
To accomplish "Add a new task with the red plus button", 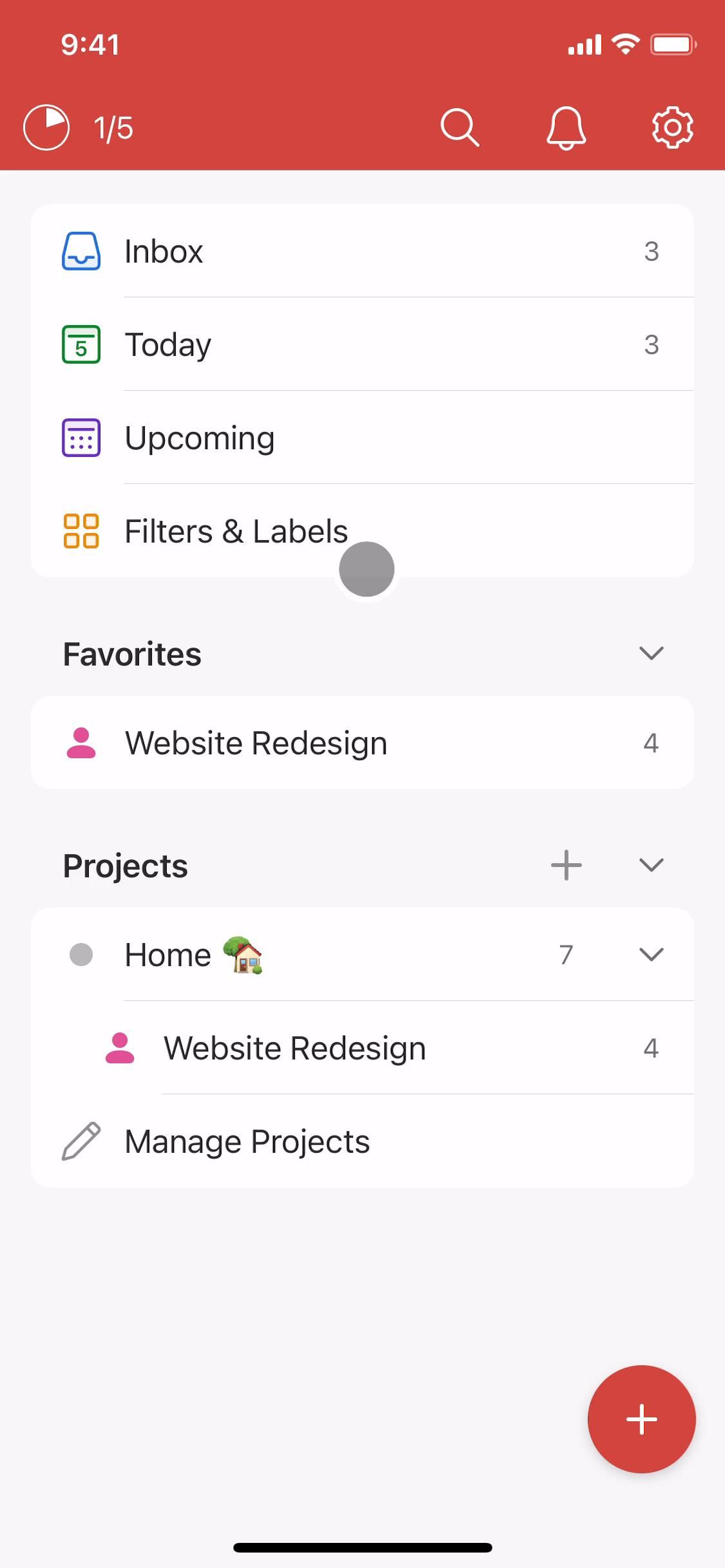I will coord(641,1419).
